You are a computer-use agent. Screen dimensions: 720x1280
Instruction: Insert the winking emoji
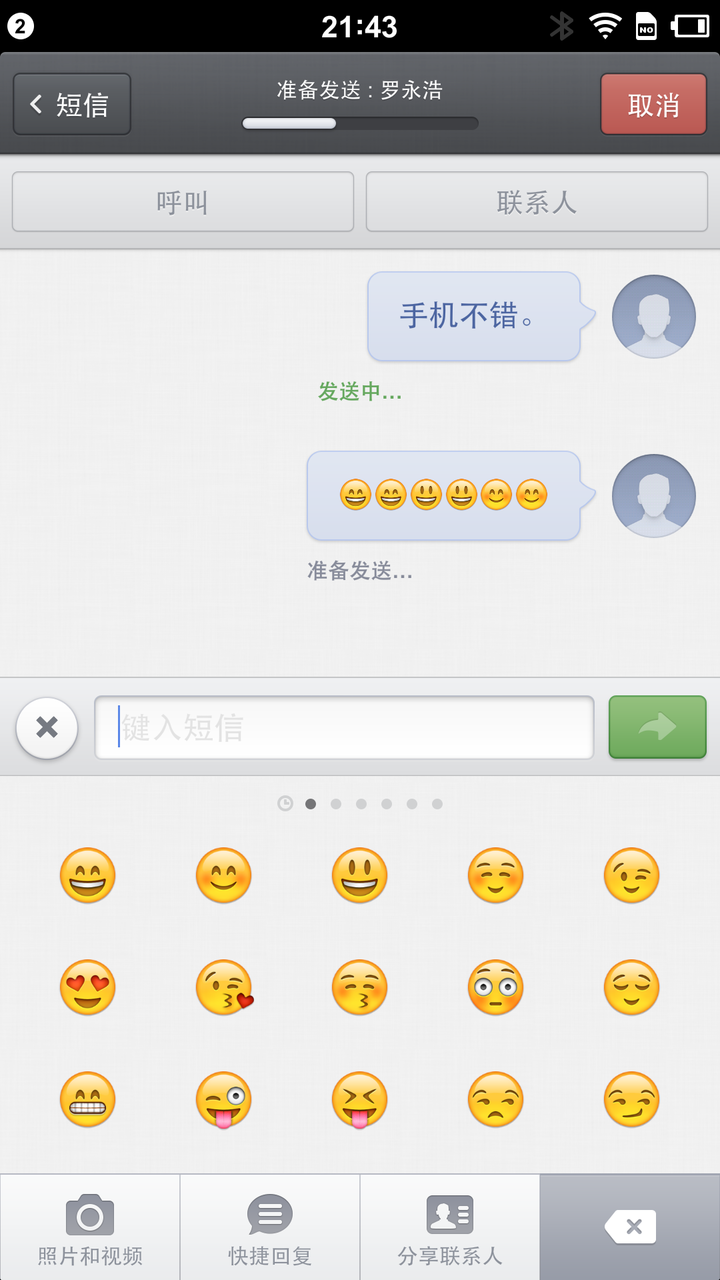632,875
